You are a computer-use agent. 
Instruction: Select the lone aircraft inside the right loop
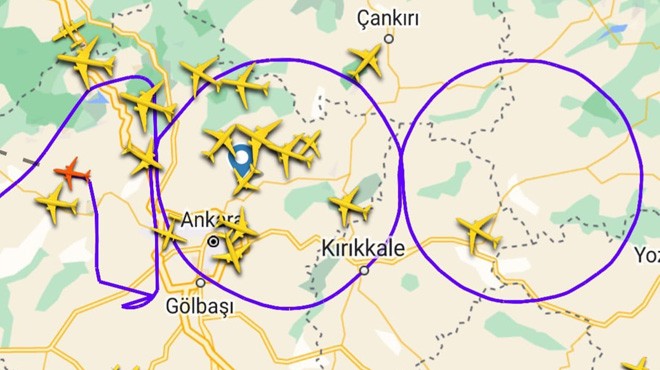click(479, 233)
